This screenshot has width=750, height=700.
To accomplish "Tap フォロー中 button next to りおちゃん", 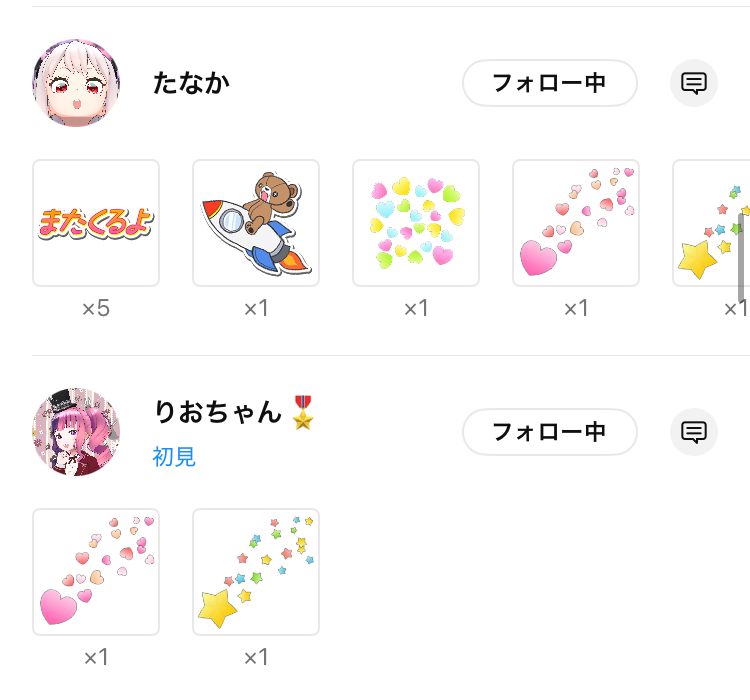I will 549,432.
